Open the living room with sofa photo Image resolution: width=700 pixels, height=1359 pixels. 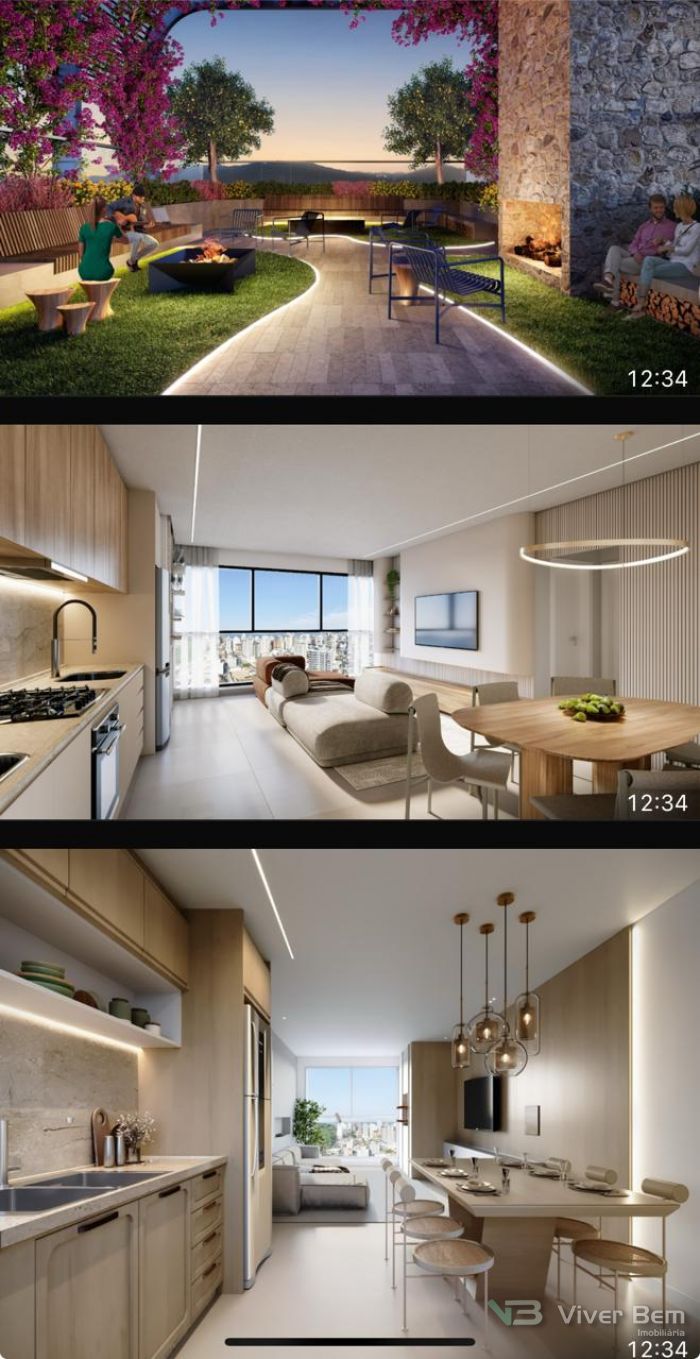pos(350,622)
